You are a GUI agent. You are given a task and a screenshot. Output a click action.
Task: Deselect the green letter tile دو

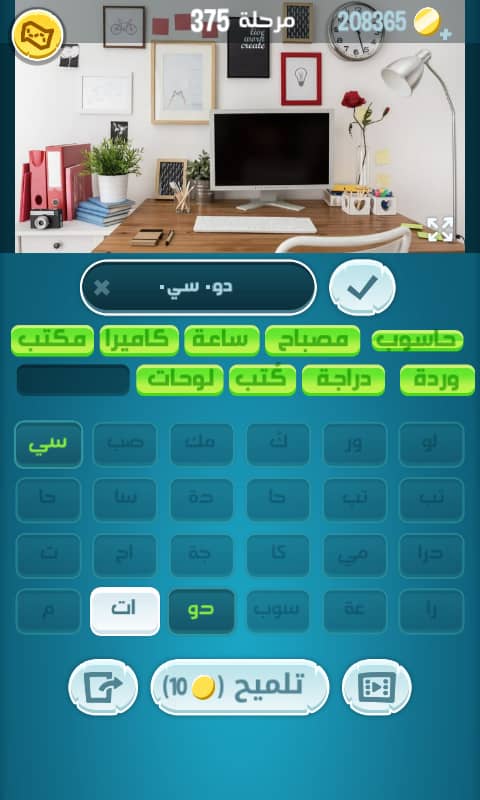coord(201,611)
